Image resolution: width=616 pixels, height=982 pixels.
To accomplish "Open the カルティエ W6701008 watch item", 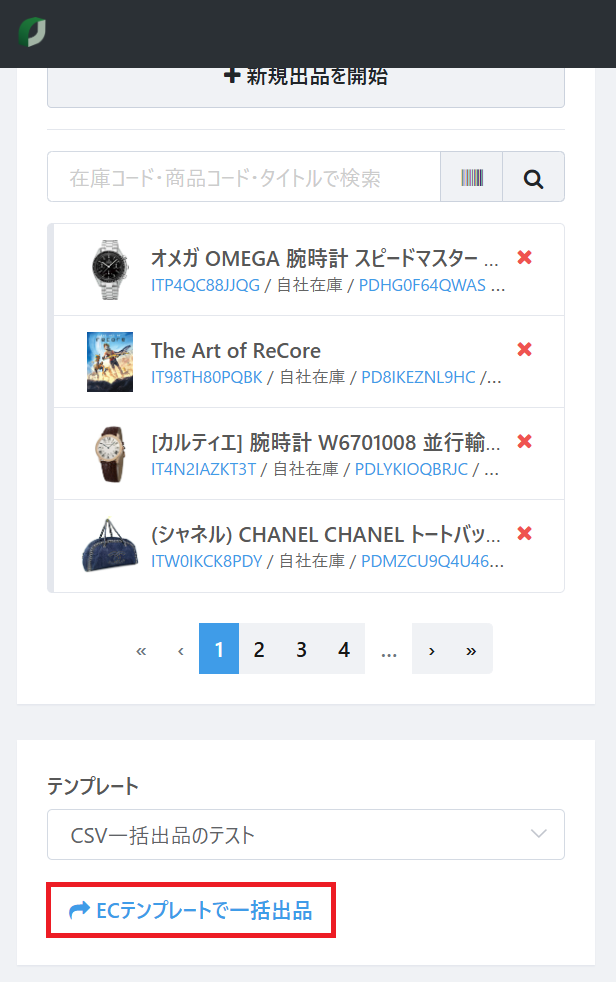I will point(324,442).
